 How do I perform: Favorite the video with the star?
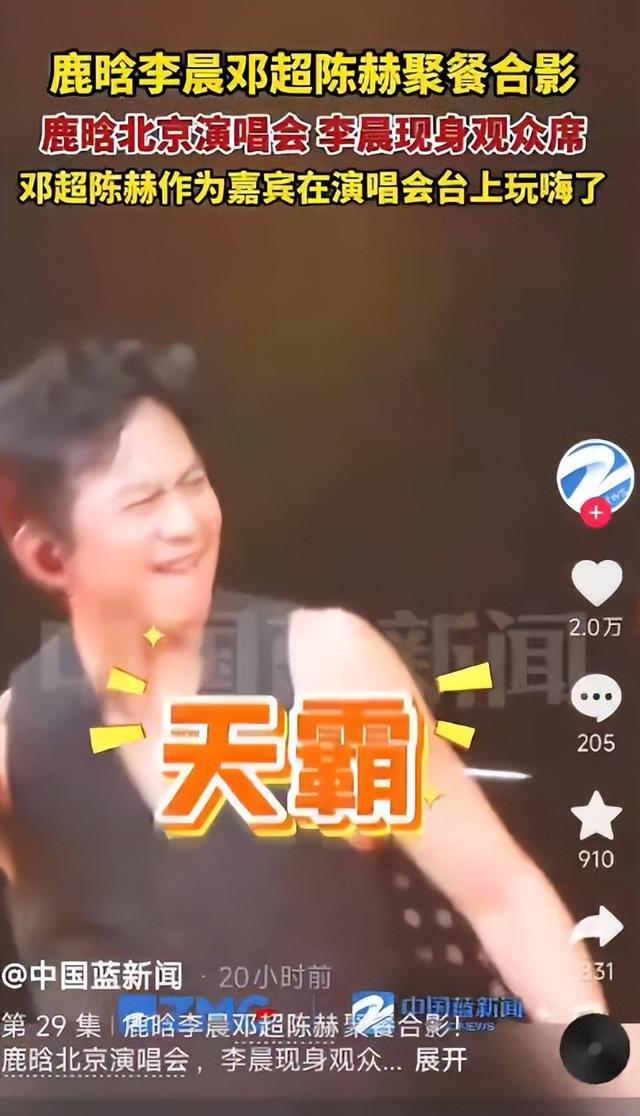pos(596,815)
